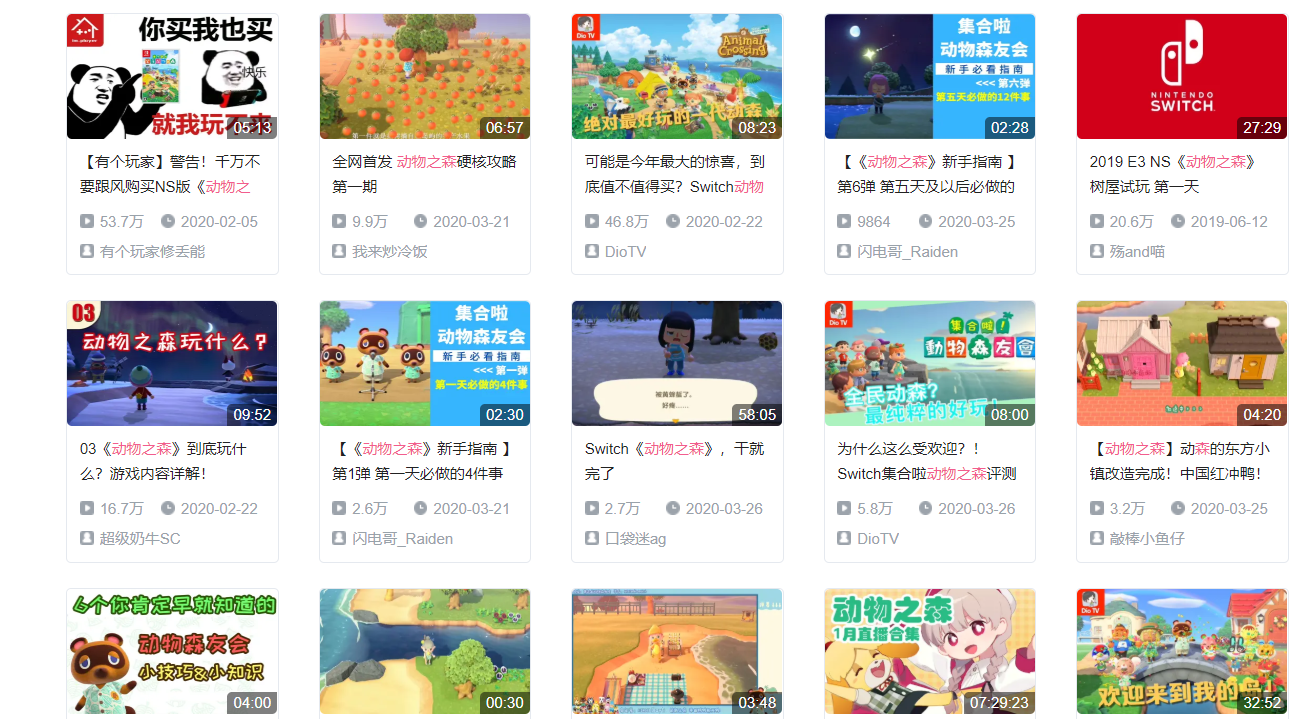Viewport: 1306px width, 719px height.
Task: Open '为什么这么受欢迎' 评测 video
Action: [x=929, y=461]
